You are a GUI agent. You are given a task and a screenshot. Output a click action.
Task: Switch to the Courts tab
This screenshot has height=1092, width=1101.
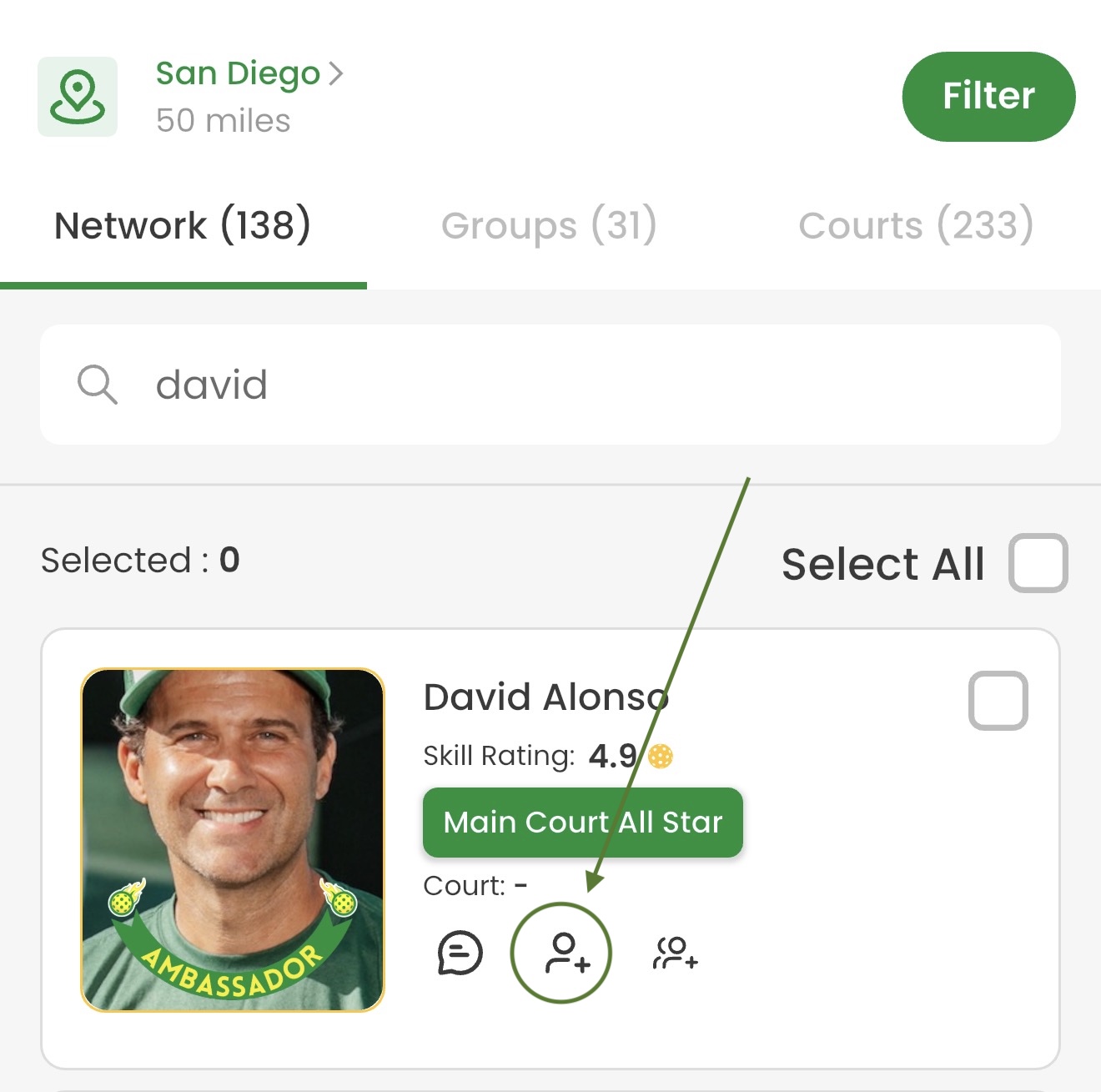coord(916,226)
